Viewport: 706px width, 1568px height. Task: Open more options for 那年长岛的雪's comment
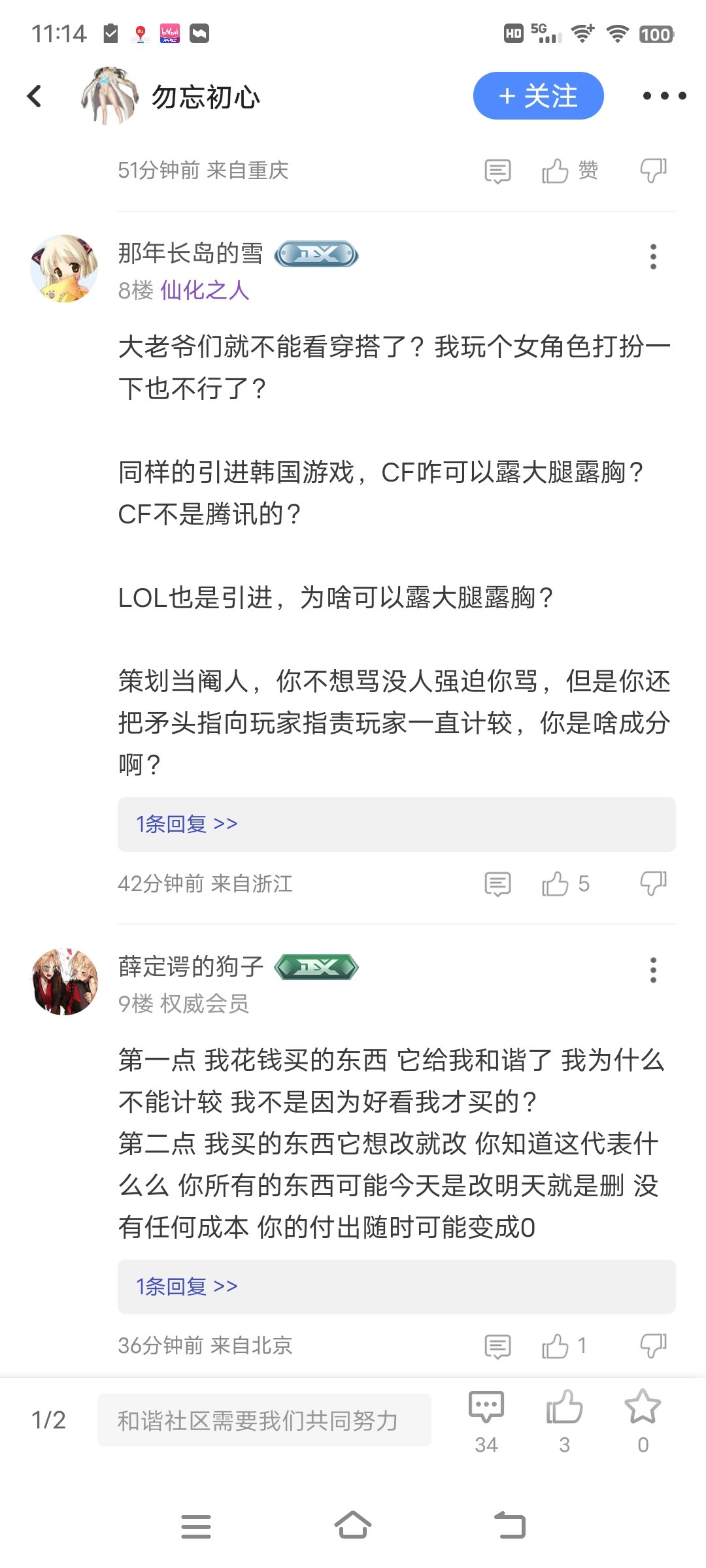(x=653, y=257)
